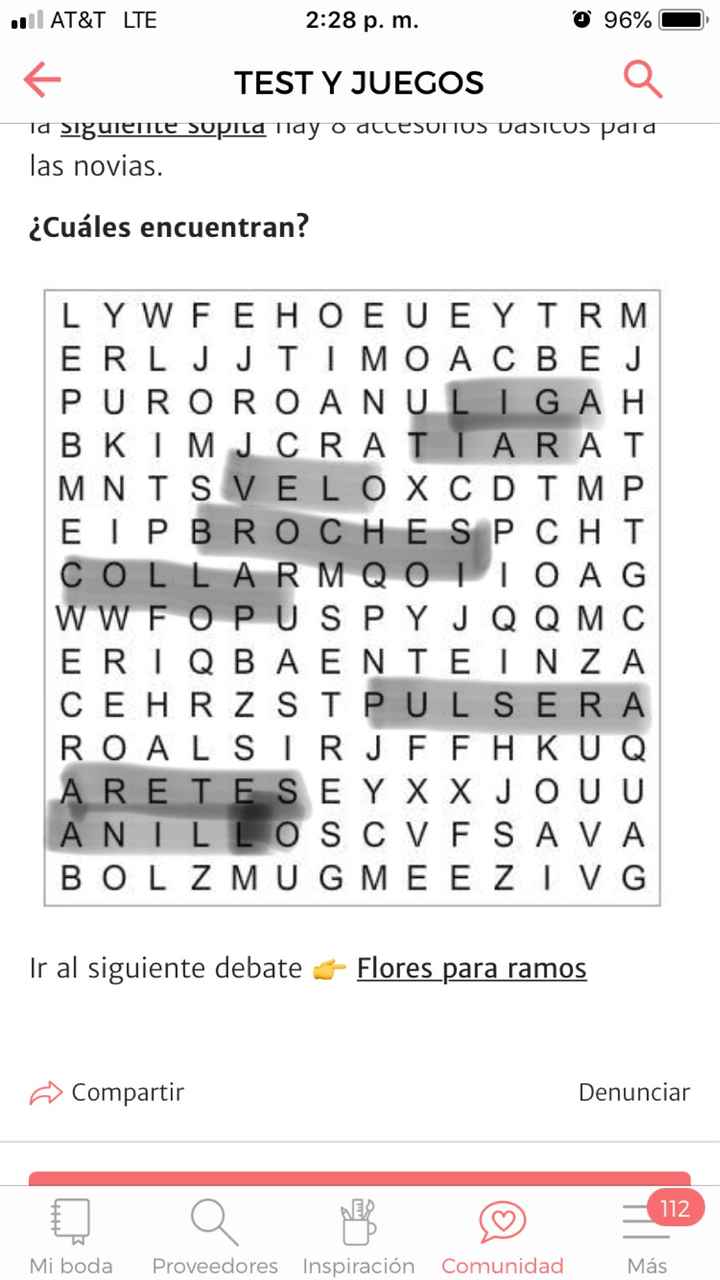Select the Comunidad tab
The image size is (720, 1280).
click(x=502, y=1236)
